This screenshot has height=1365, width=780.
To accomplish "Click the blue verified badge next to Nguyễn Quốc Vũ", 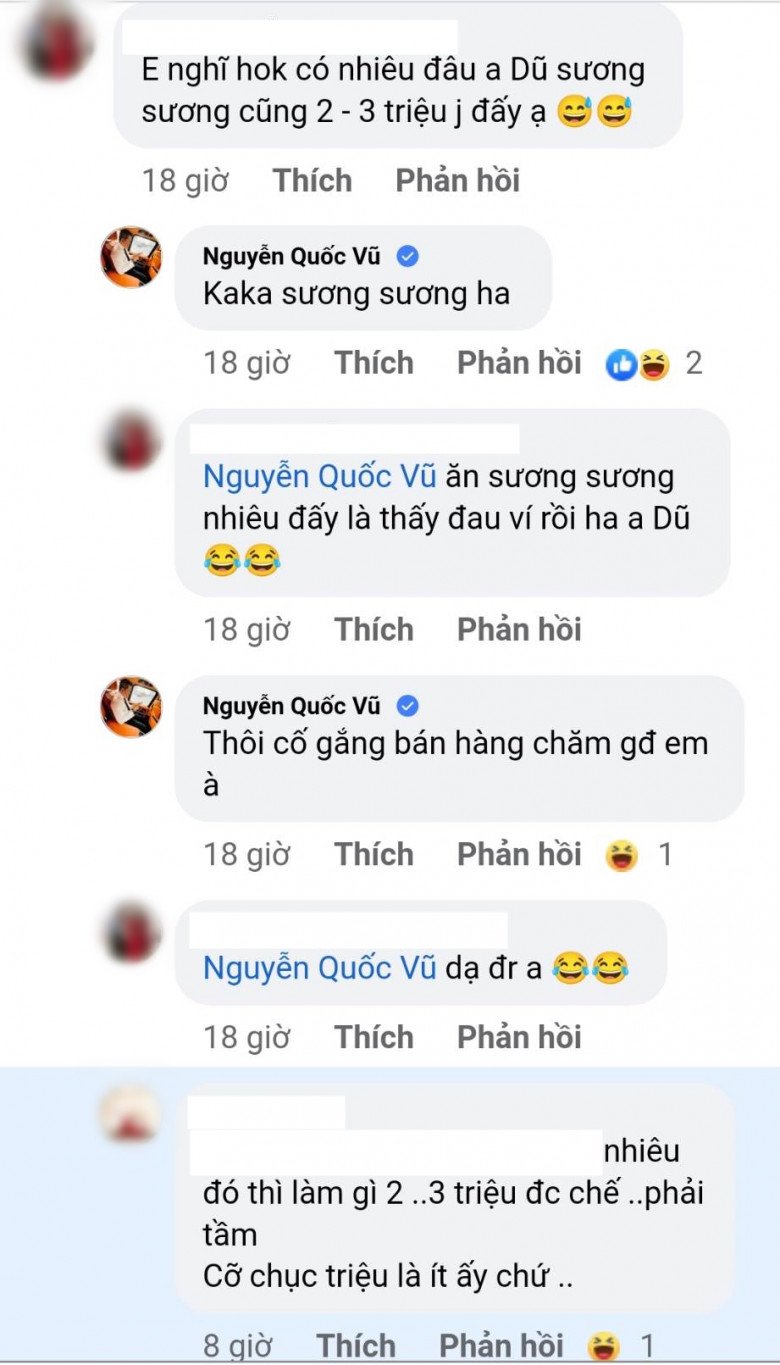I will coord(408,255).
